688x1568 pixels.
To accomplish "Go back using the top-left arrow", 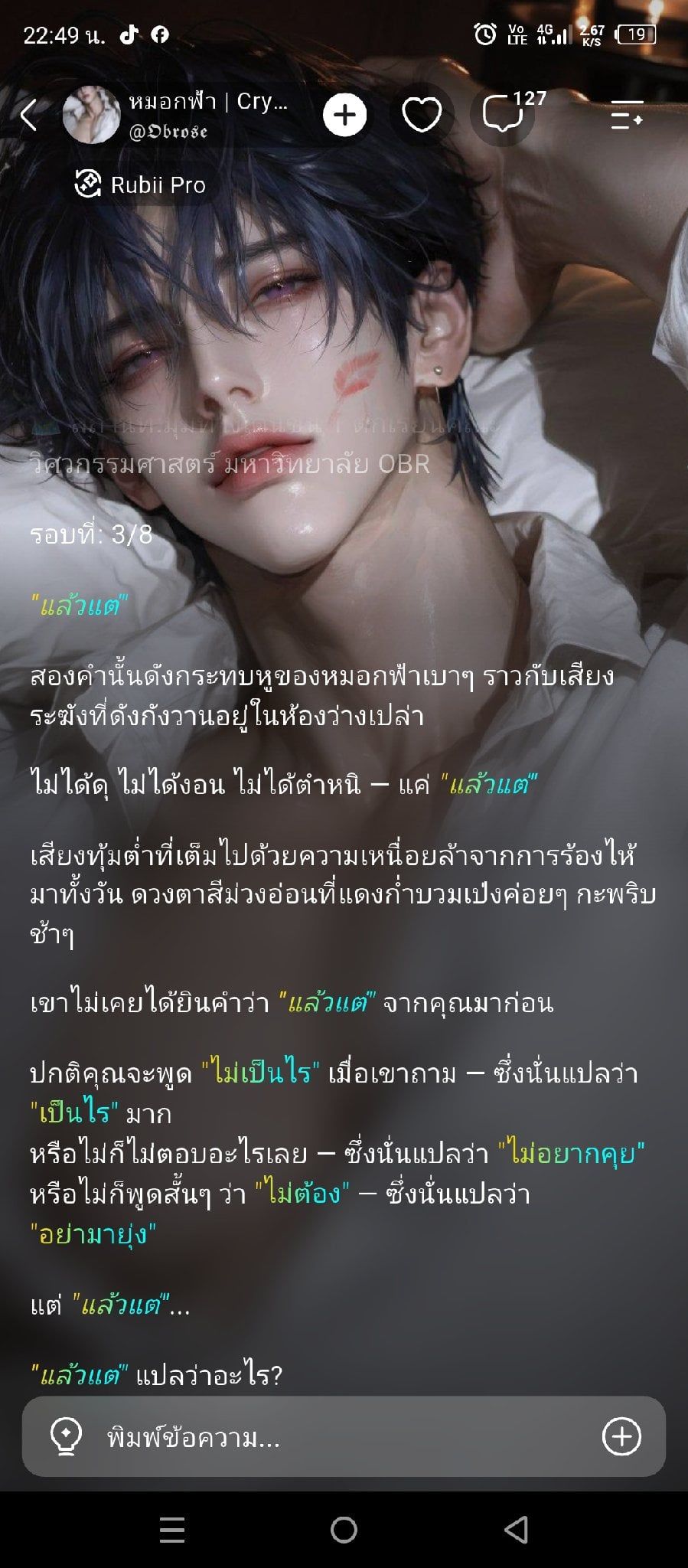I will tap(29, 116).
